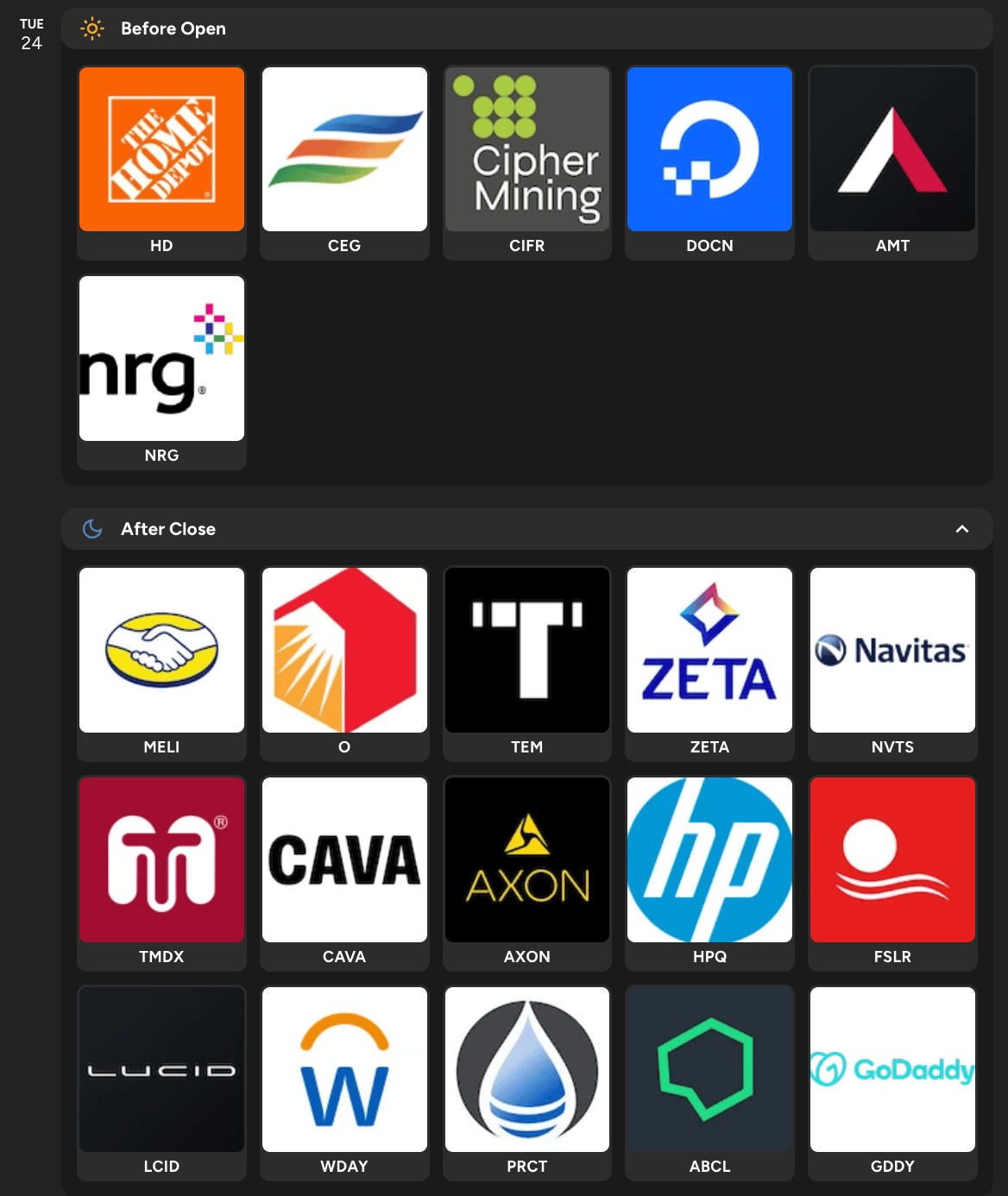The image size is (1008, 1196).
Task: Tap the Lucid LCID card
Action: pos(161,1070)
